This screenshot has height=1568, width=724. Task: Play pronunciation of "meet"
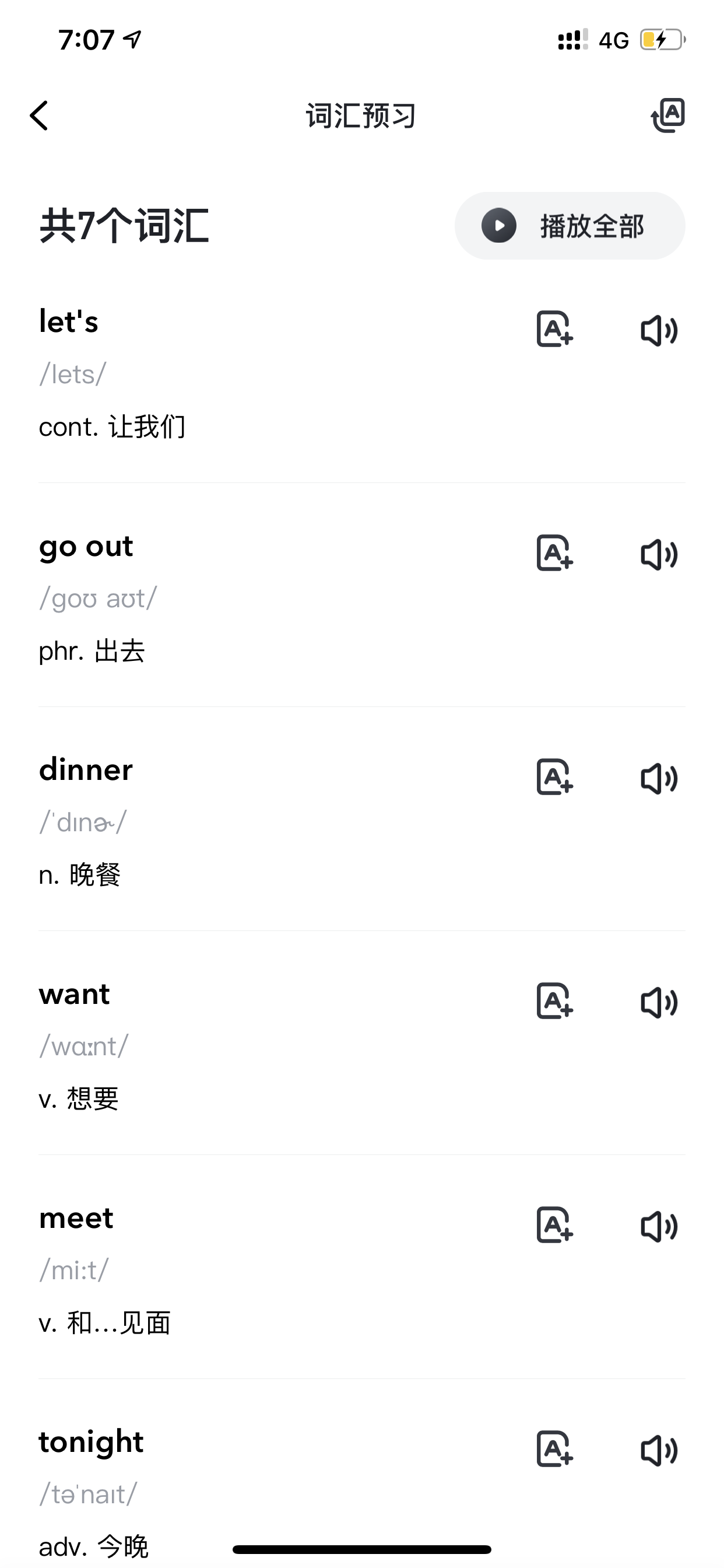point(659,1227)
